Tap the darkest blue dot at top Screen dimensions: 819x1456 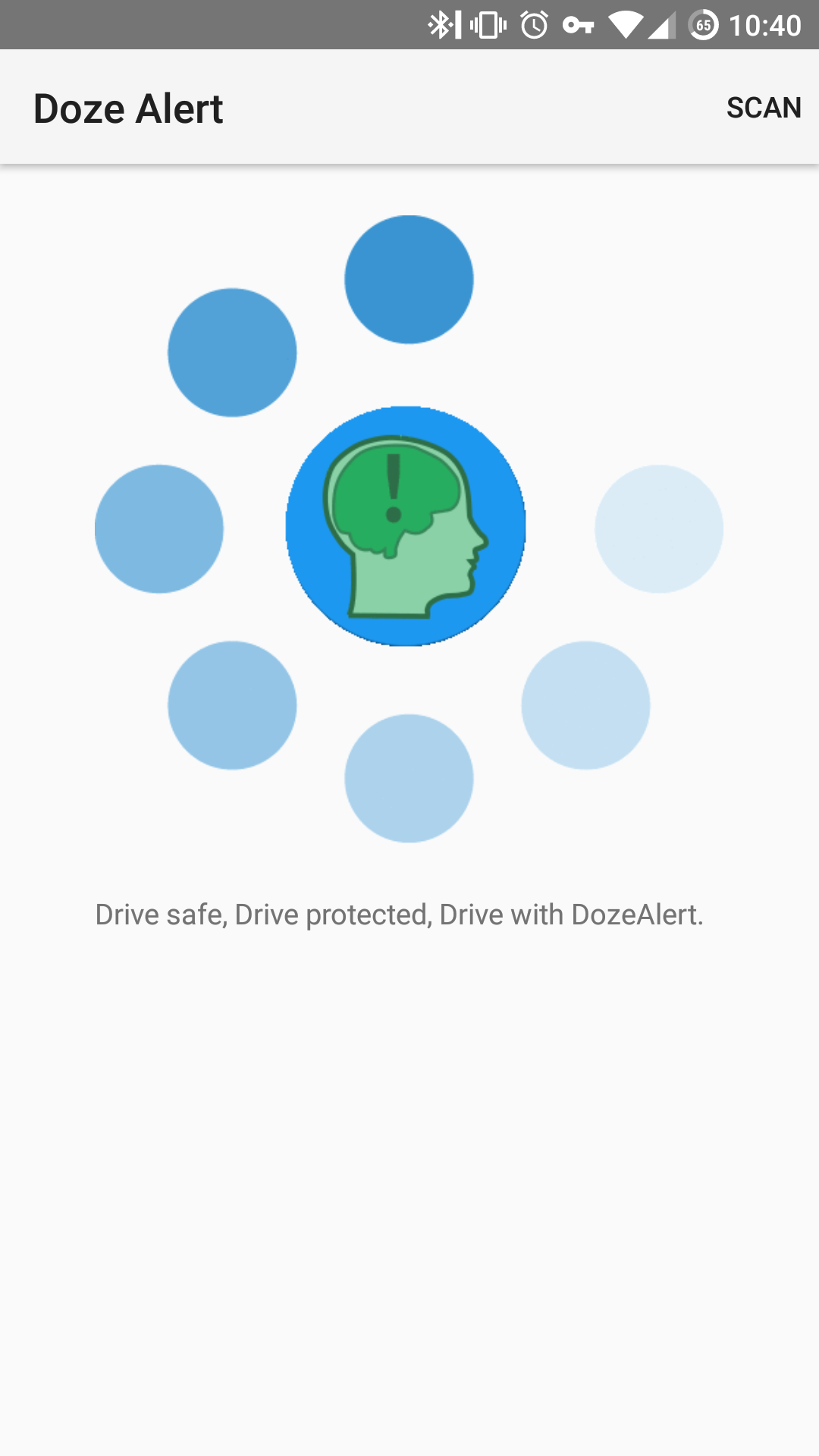point(409,279)
